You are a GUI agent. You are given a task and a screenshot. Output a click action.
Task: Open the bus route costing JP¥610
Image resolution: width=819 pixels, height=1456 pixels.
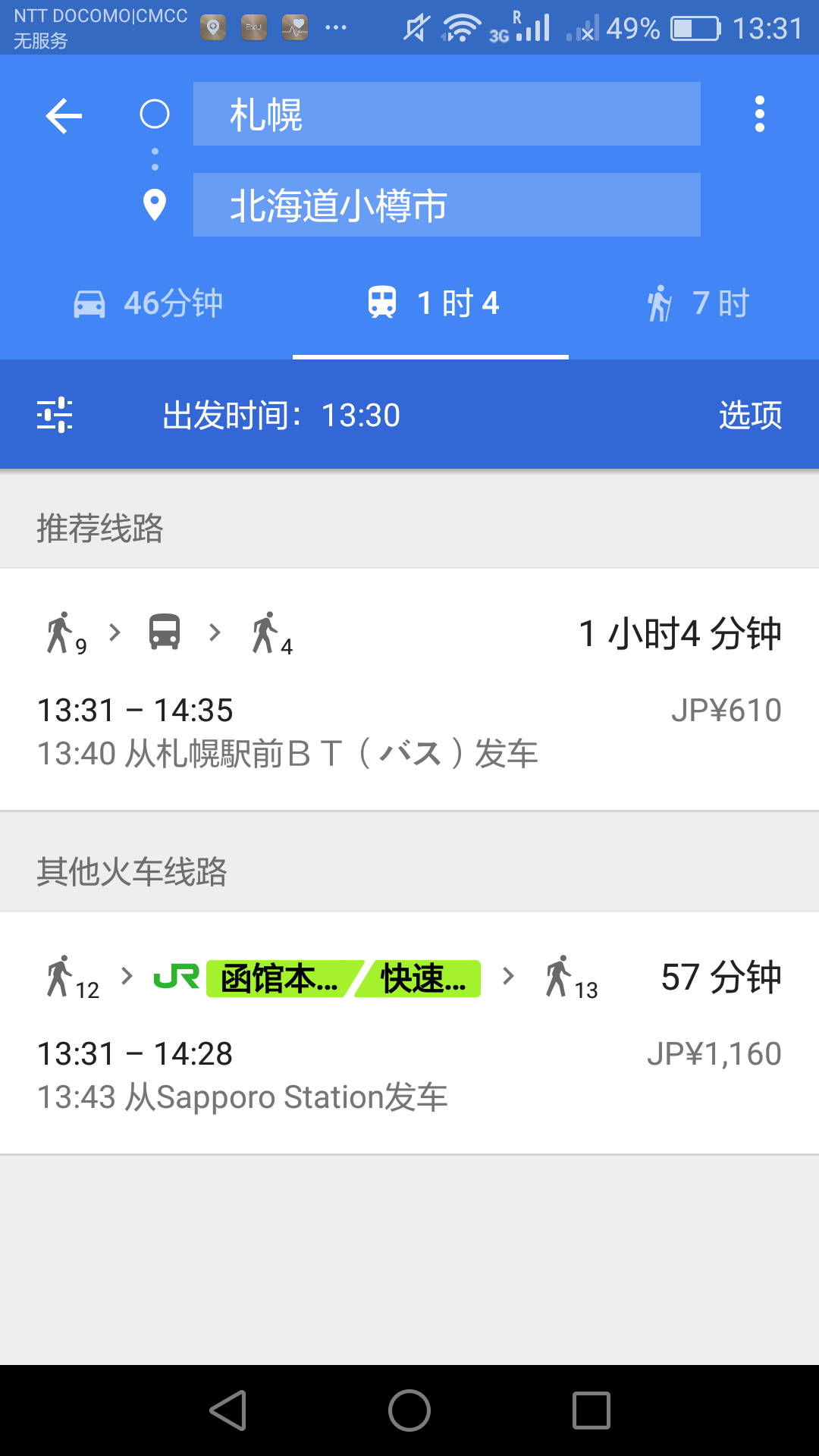tap(409, 689)
